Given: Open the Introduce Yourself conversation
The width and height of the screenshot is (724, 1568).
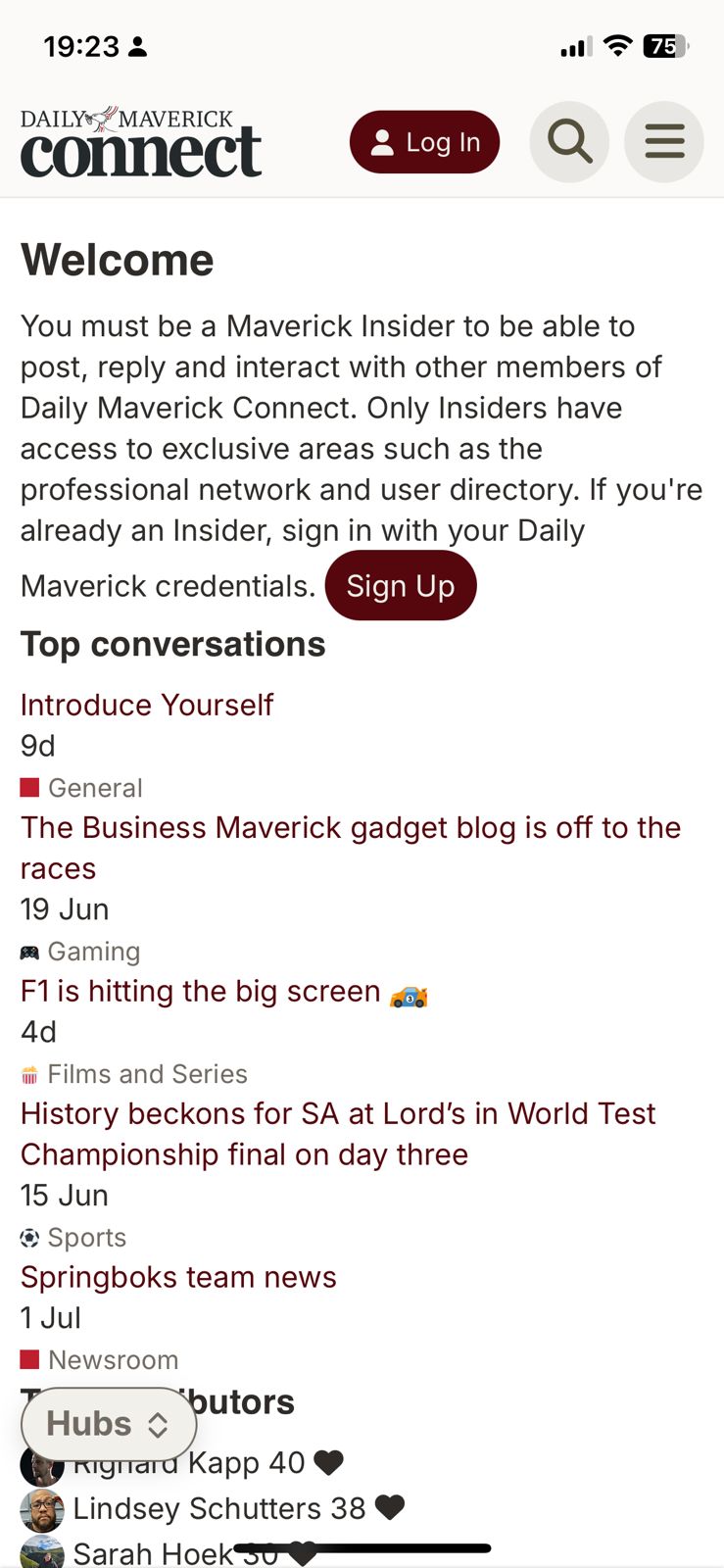Looking at the screenshot, I should click(147, 705).
